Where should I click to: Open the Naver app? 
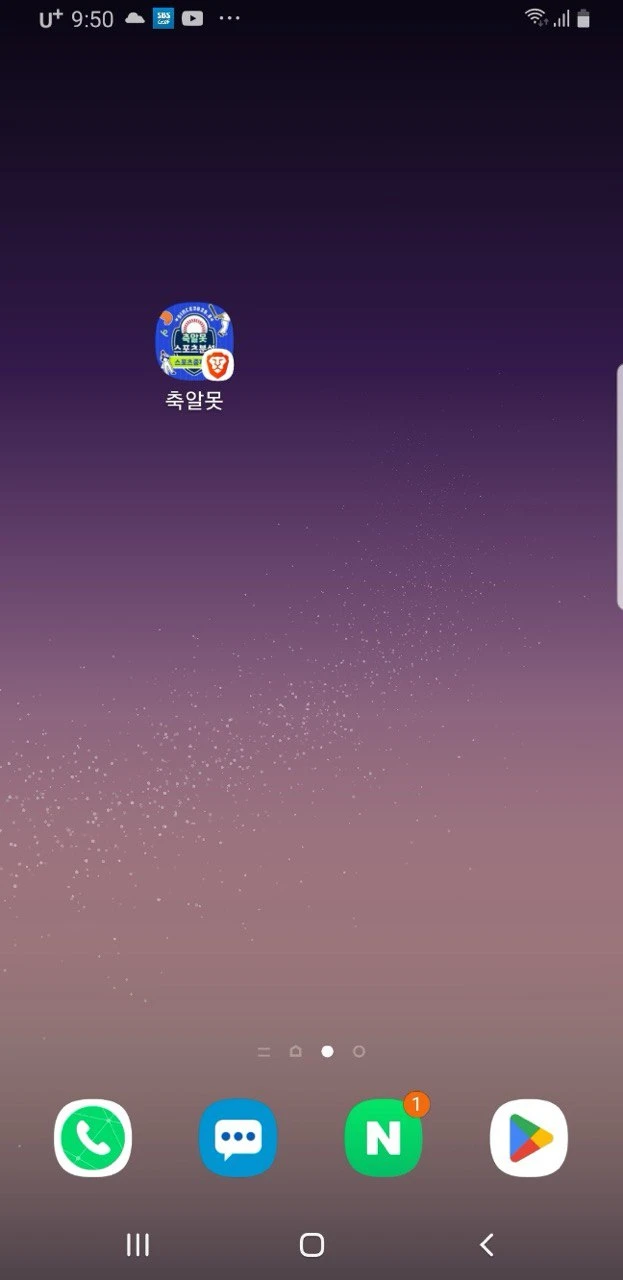click(383, 1138)
